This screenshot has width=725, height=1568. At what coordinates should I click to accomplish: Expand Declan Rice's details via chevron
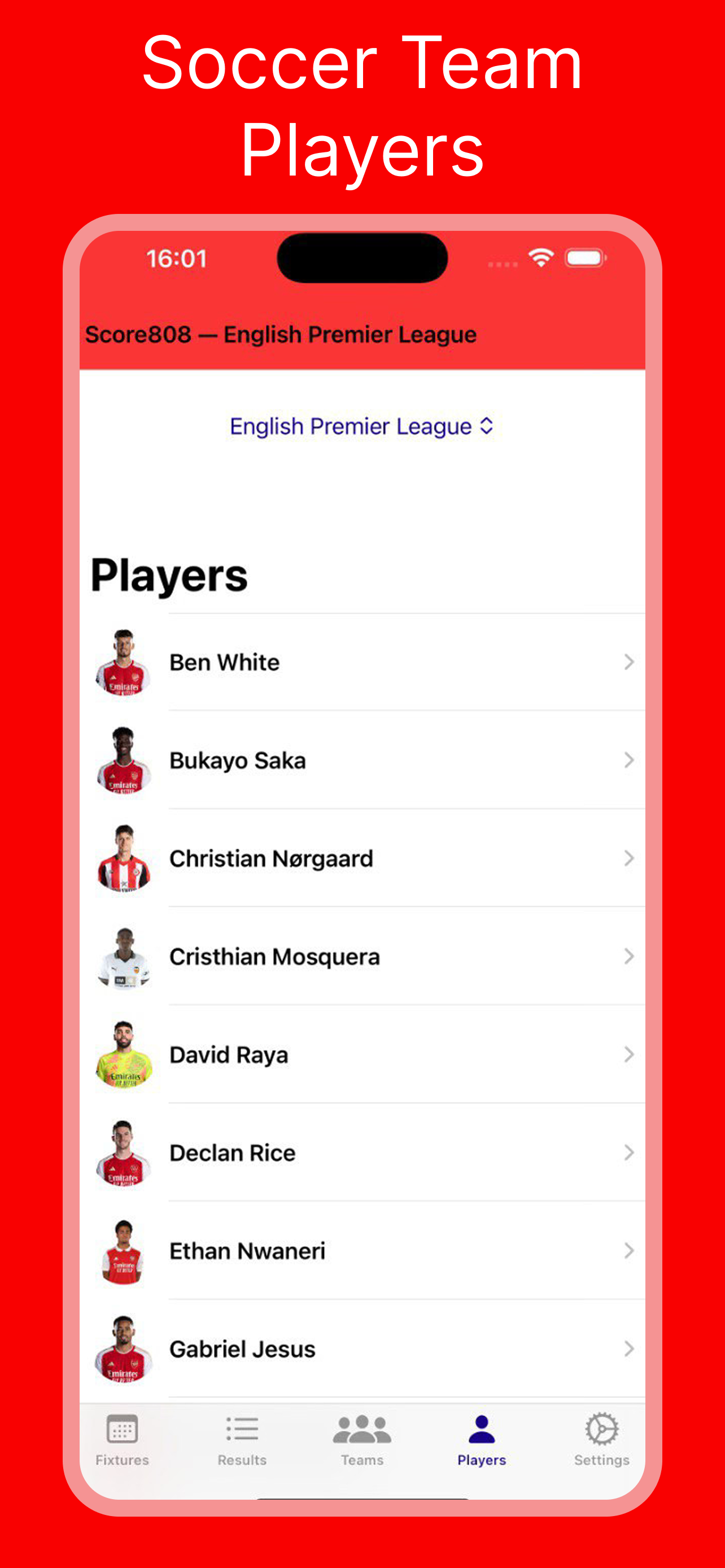tap(628, 1152)
